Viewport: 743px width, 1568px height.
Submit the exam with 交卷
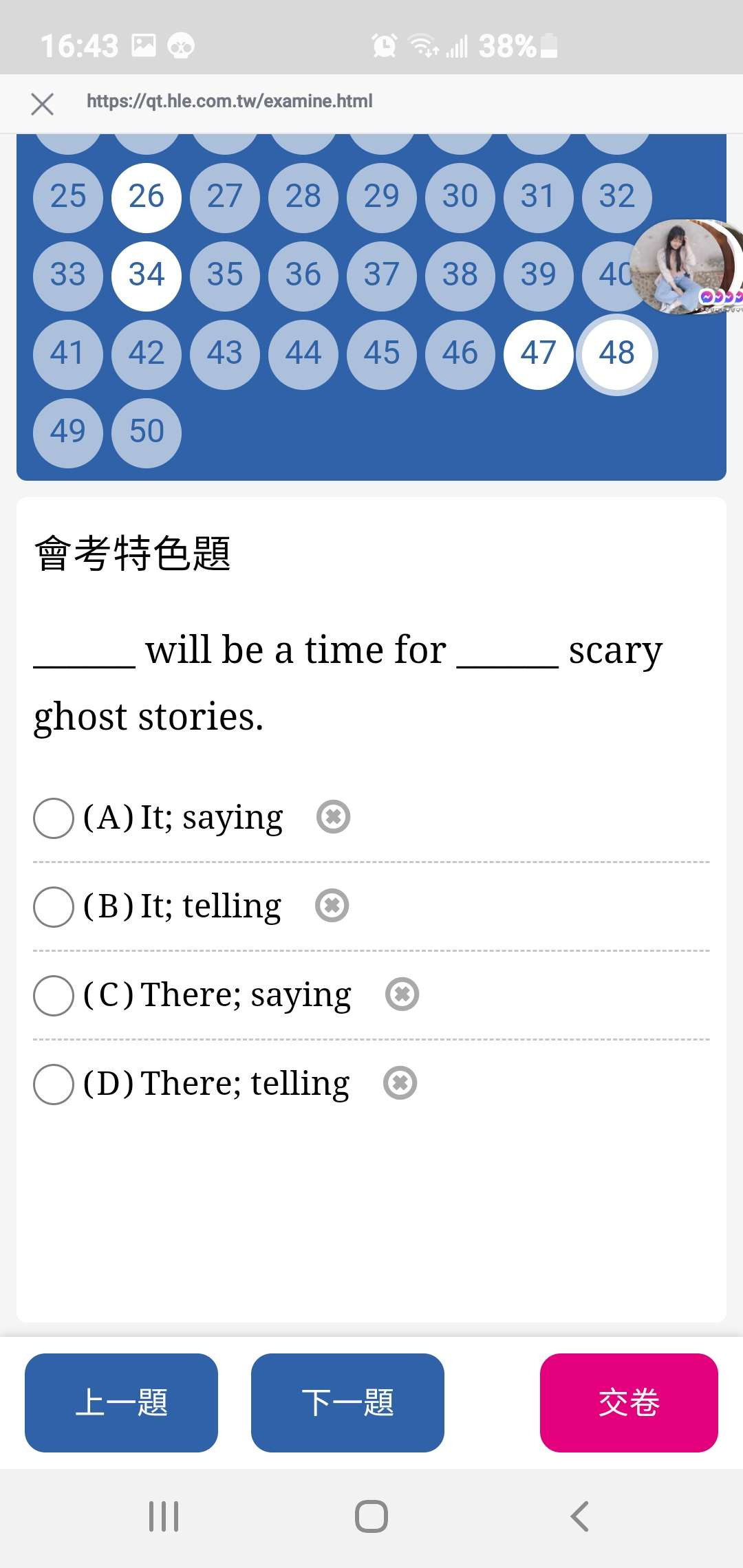pyautogui.click(x=629, y=1402)
